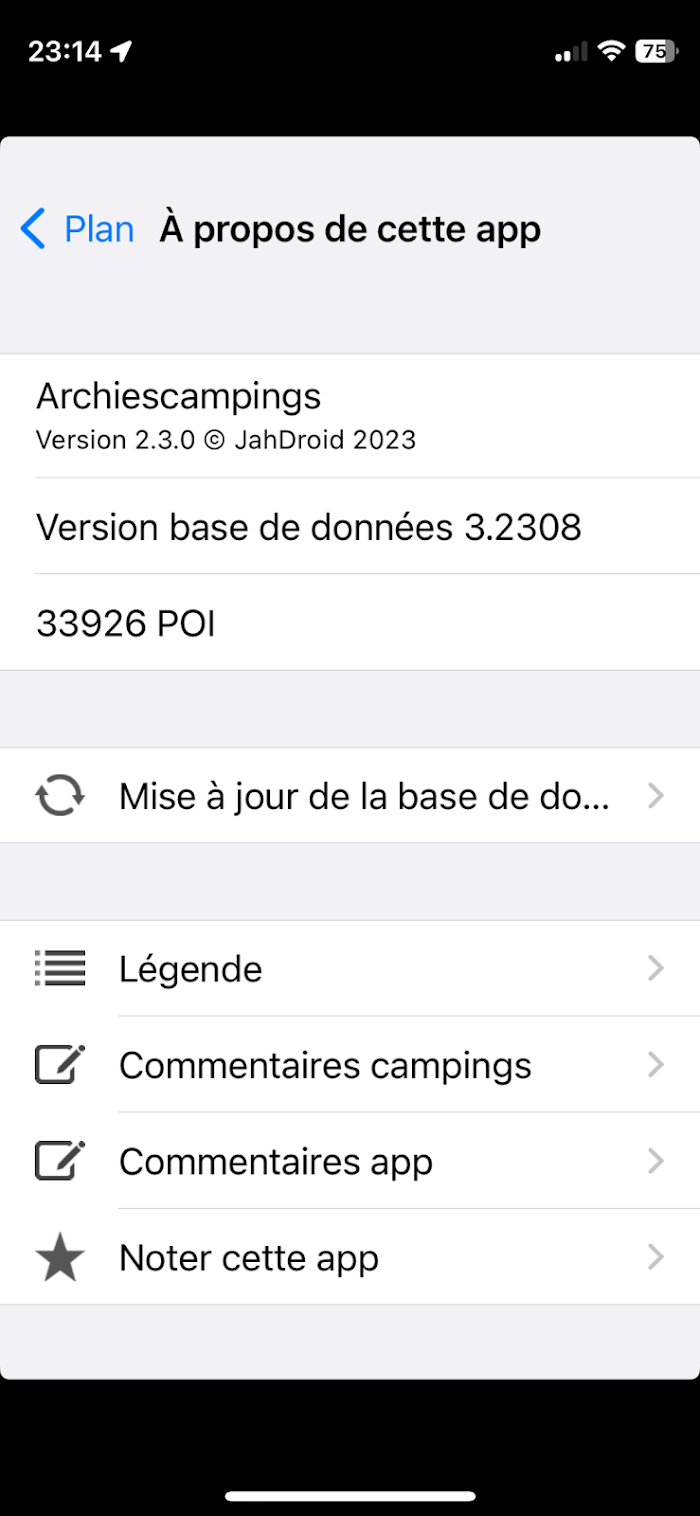Viewport: 700px width, 1516px height.
Task: Open Mise à jour de la base de données
Action: [350, 796]
